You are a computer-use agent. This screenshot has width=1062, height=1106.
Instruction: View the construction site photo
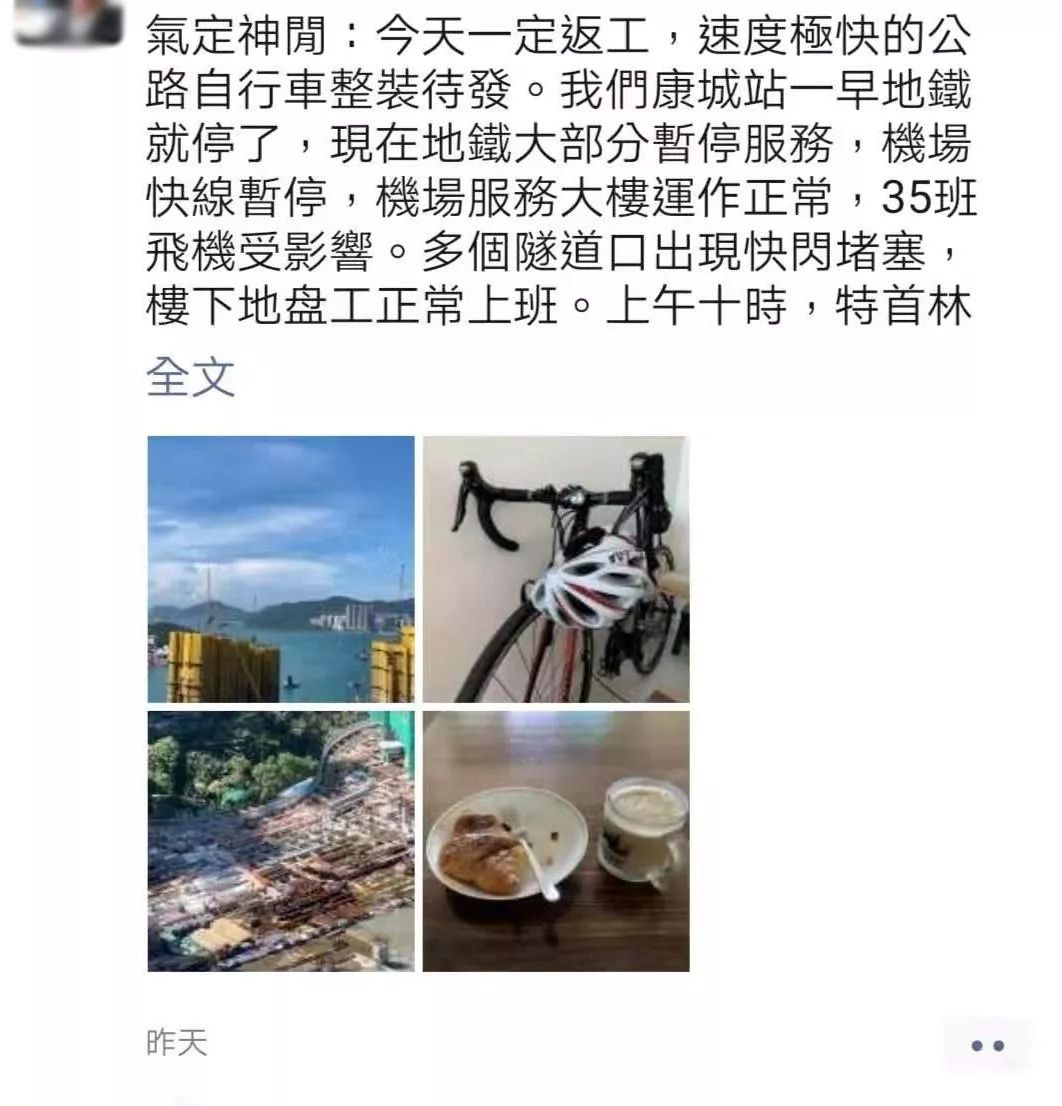280,841
